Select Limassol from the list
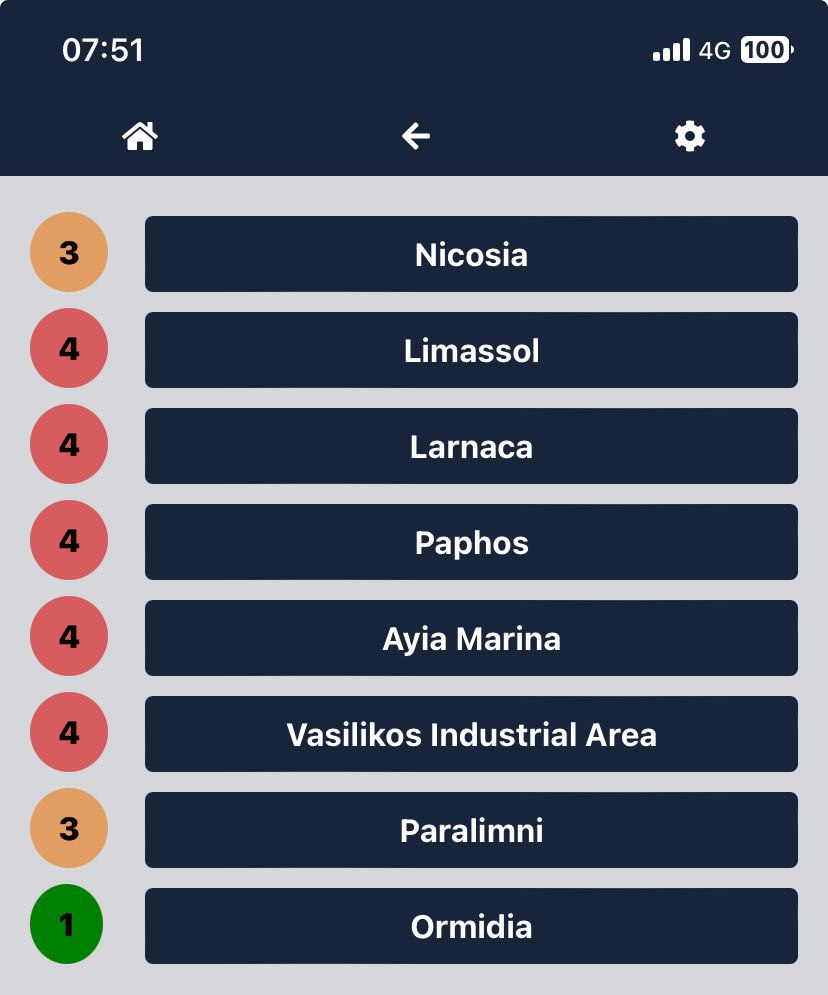The height and width of the screenshot is (995, 828). pyautogui.click(x=471, y=350)
